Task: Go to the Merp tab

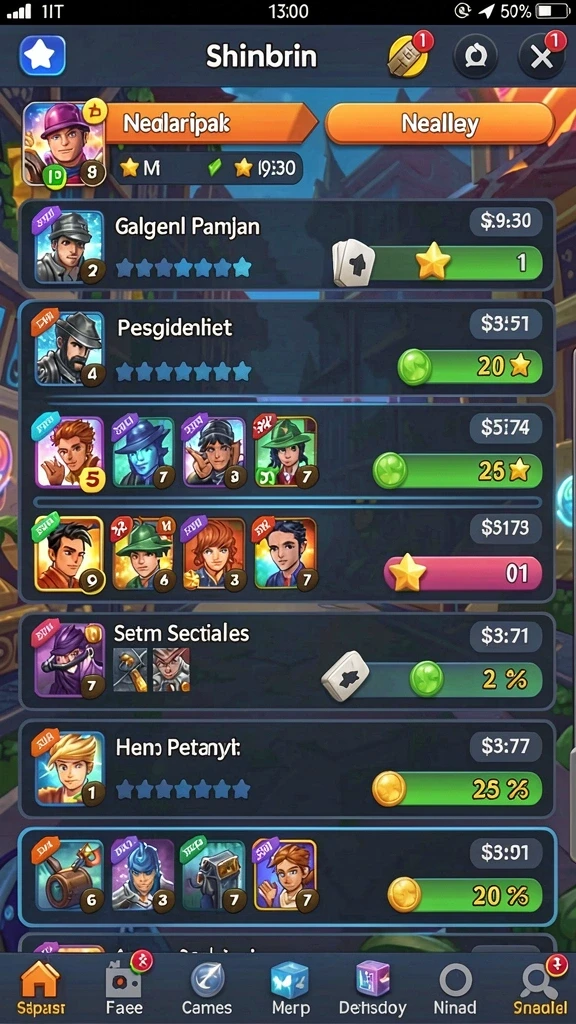Action: [x=291, y=989]
